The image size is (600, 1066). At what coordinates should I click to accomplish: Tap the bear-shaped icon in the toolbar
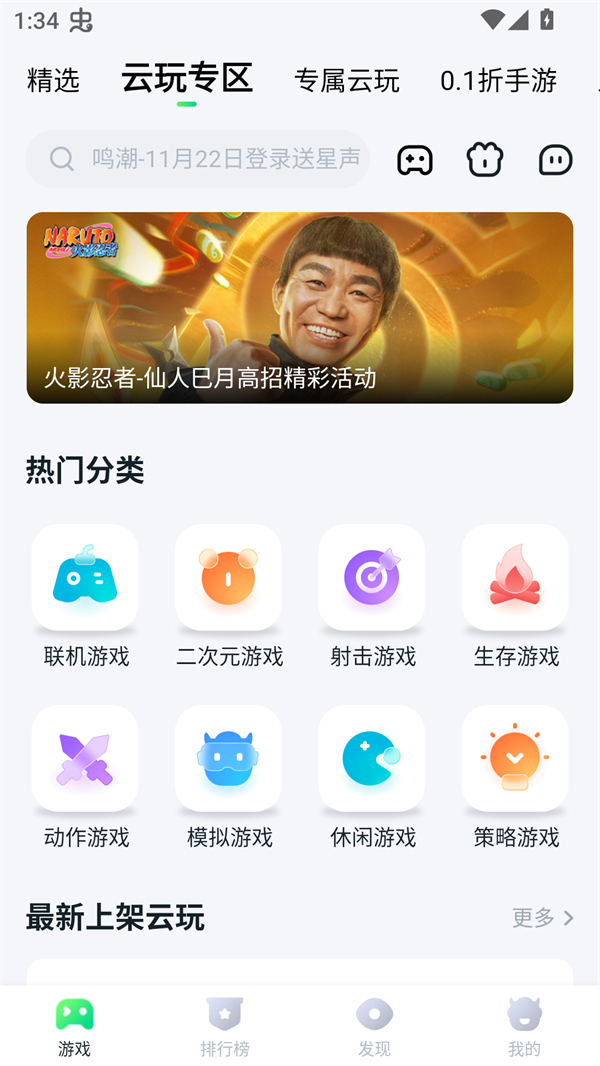click(485, 160)
